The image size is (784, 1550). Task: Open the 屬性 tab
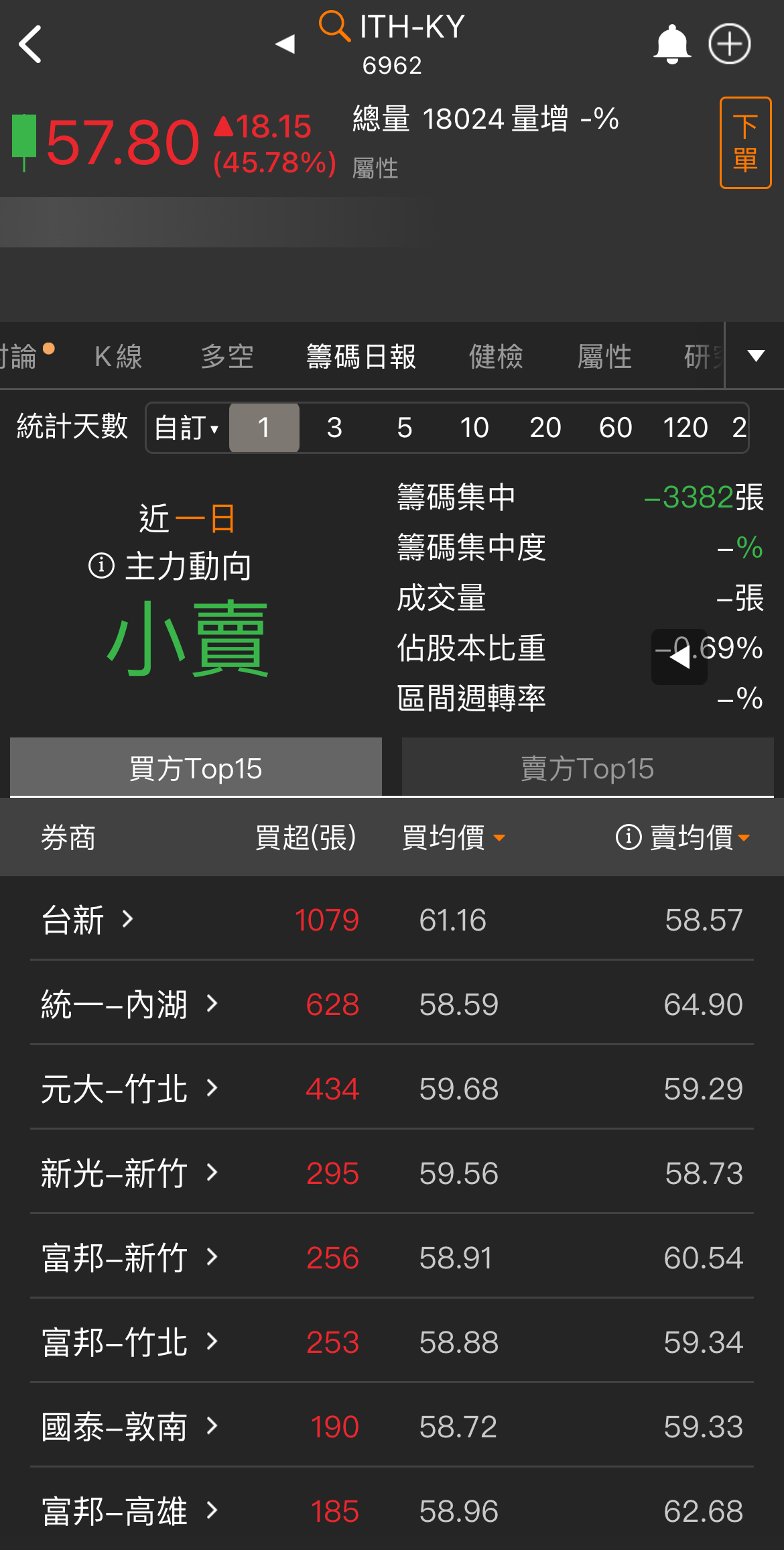[x=604, y=357]
